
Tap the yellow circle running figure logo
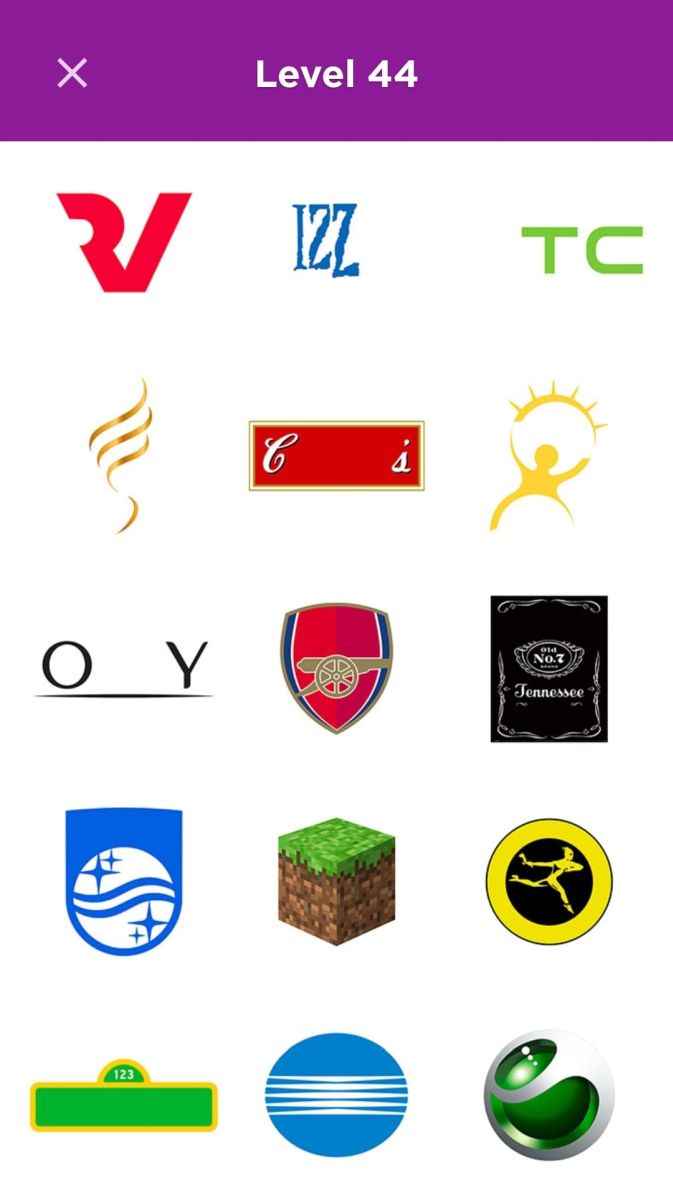[x=549, y=881]
